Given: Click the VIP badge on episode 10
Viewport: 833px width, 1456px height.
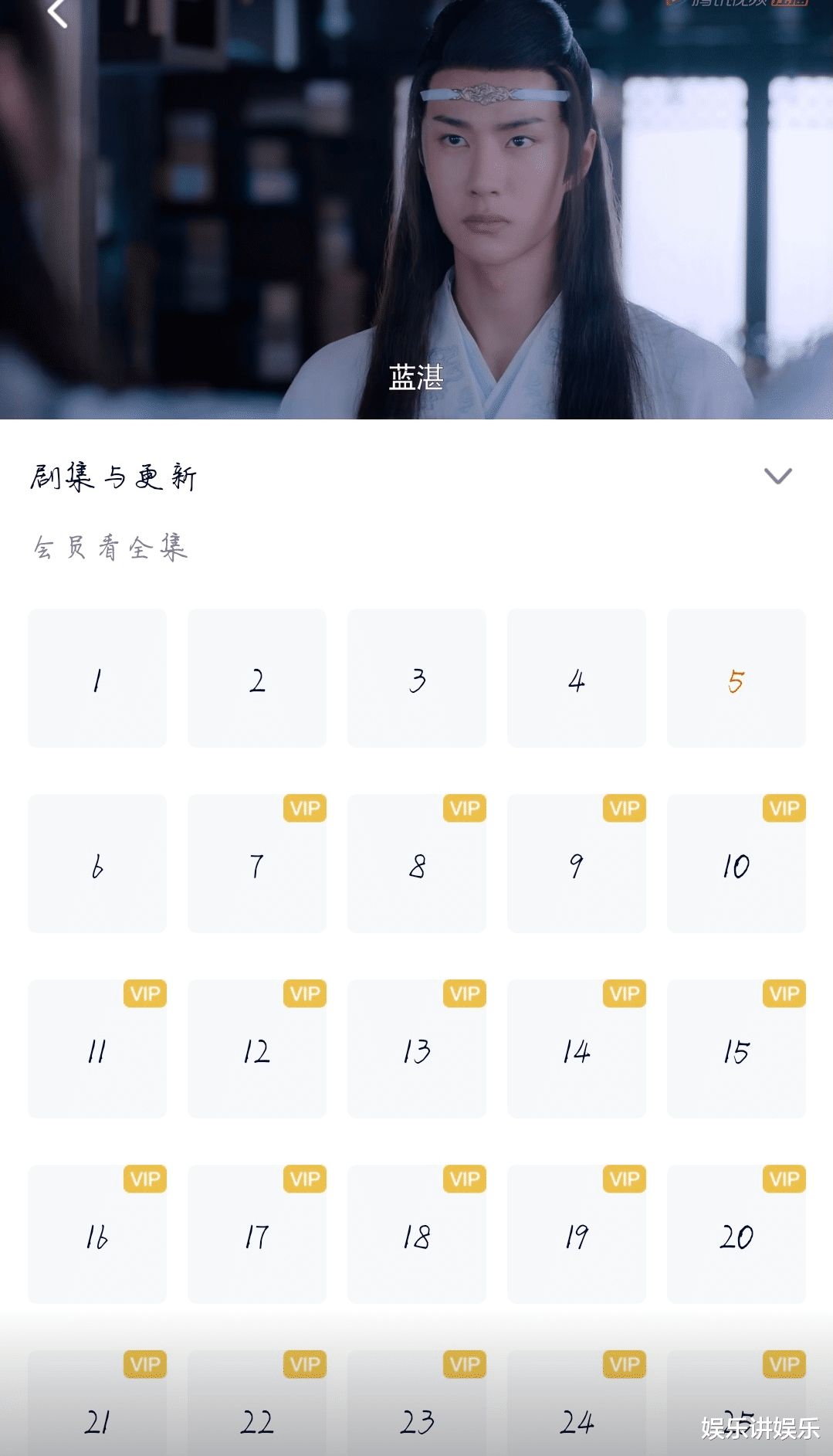Looking at the screenshot, I should [x=784, y=809].
